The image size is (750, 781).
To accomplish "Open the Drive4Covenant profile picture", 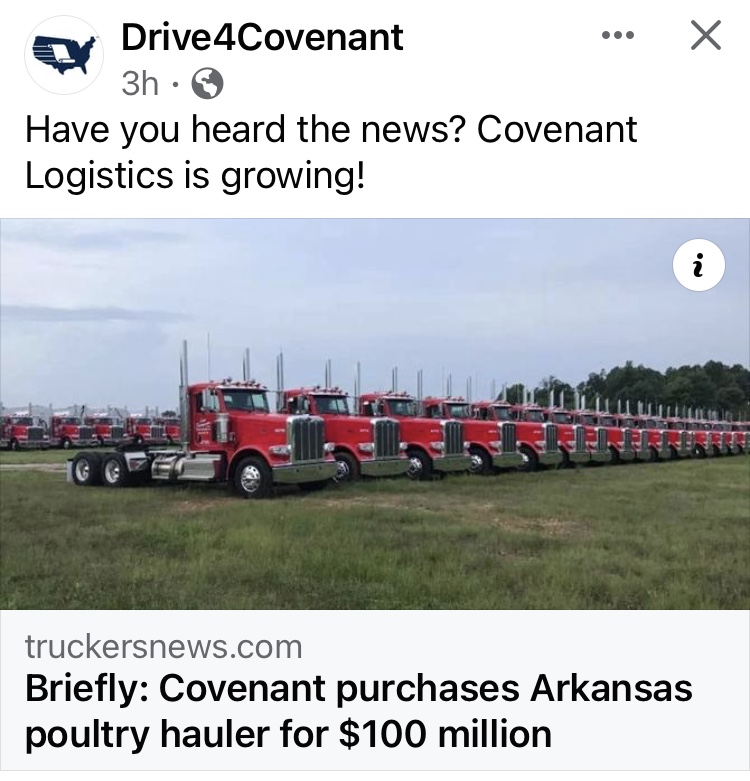I will click(x=64, y=55).
